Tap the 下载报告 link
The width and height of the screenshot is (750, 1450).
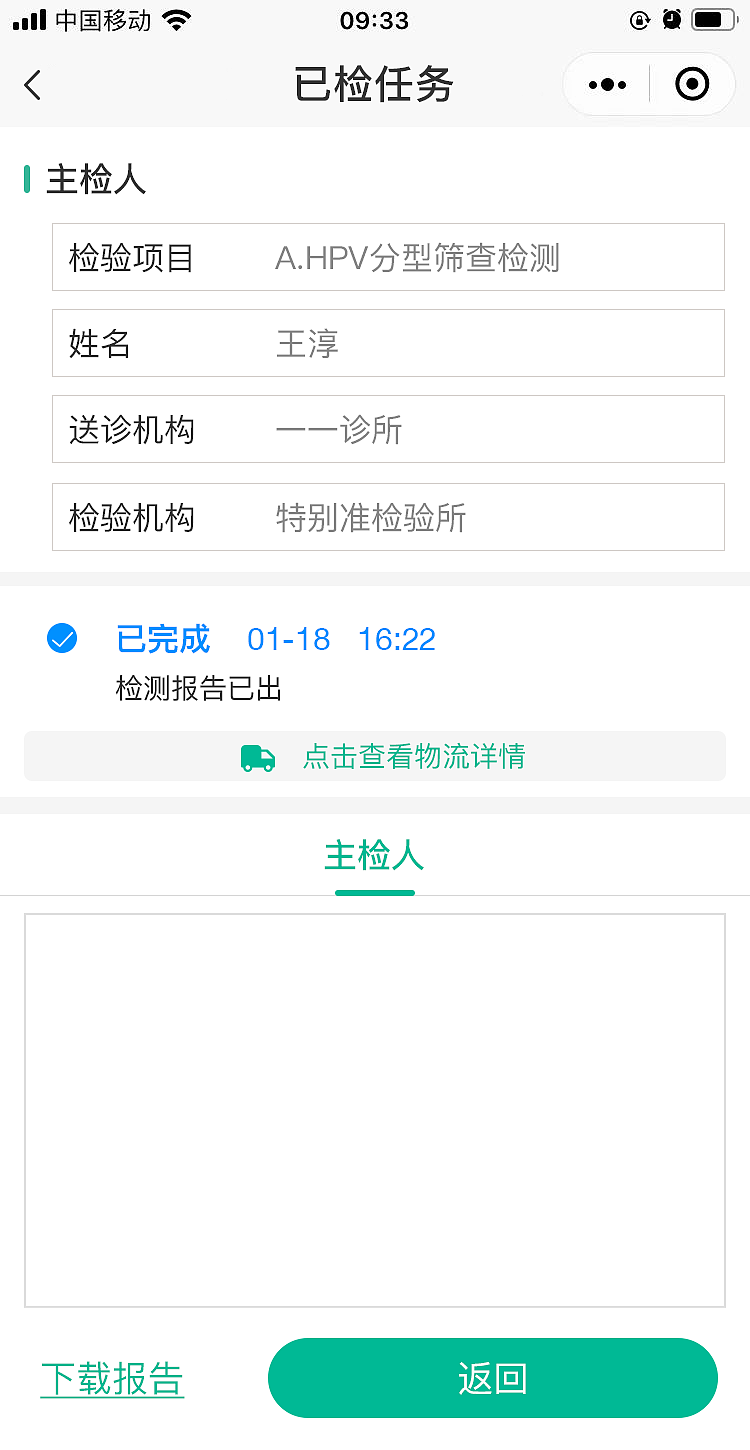click(112, 1378)
